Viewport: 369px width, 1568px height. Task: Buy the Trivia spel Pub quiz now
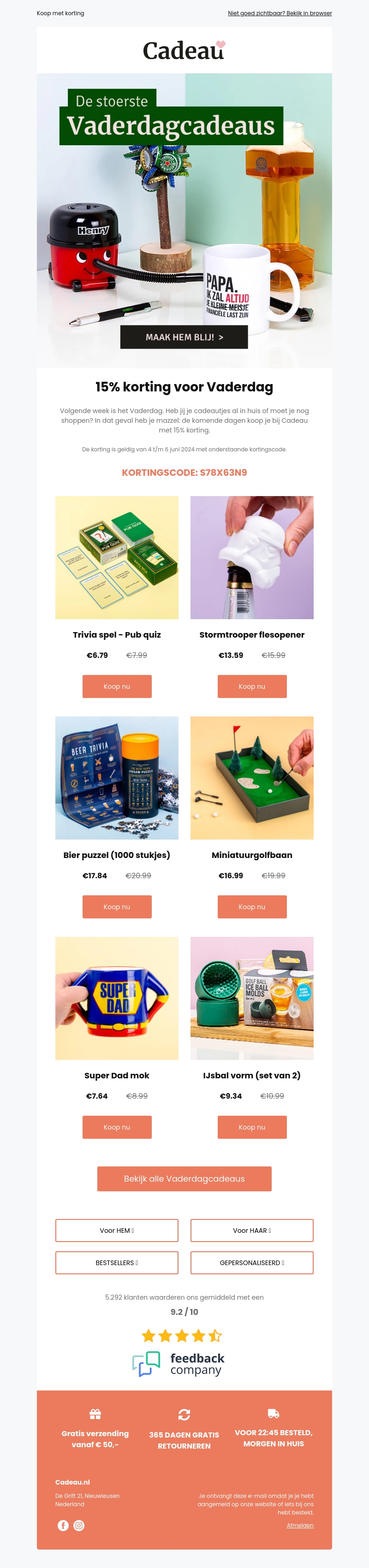[x=117, y=686]
